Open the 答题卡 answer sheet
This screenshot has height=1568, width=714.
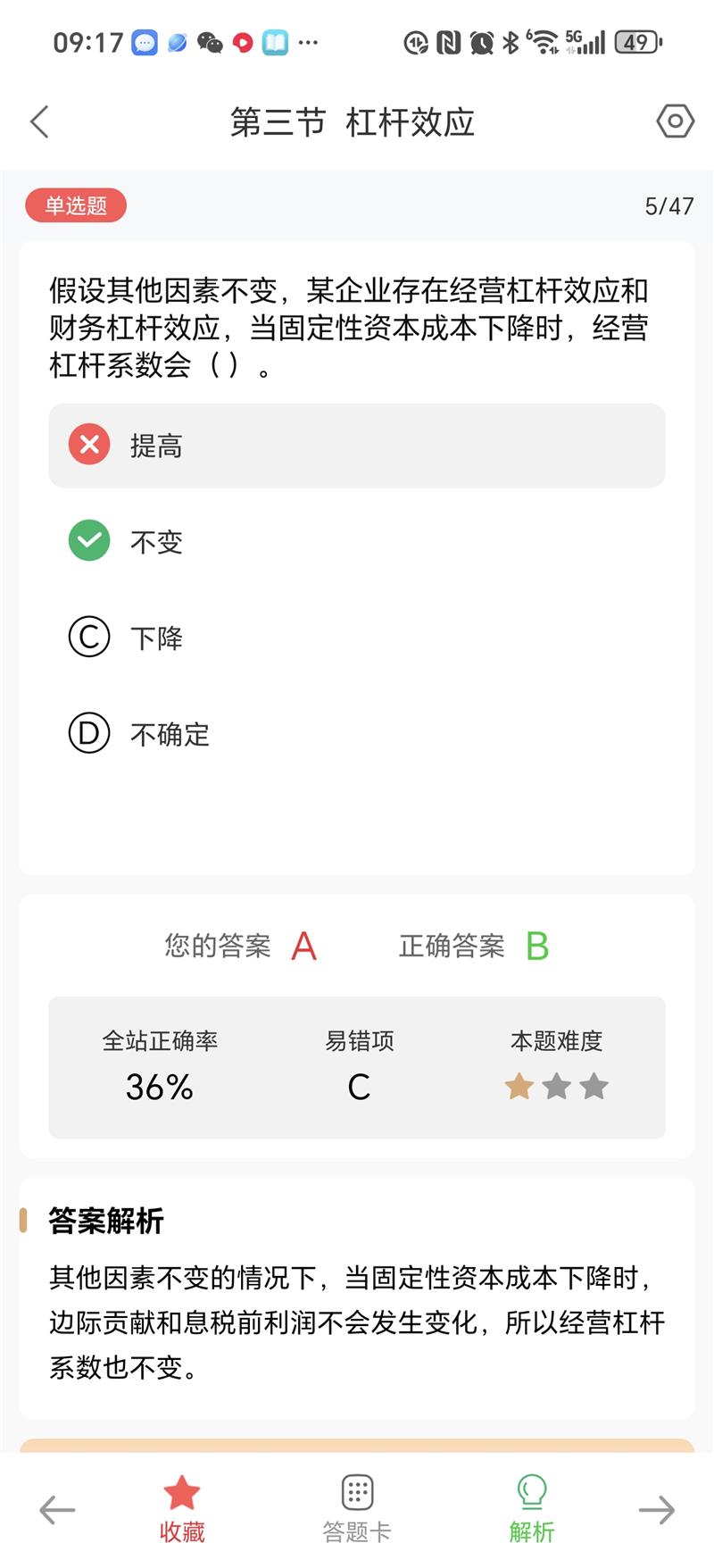(x=357, y=1509)
